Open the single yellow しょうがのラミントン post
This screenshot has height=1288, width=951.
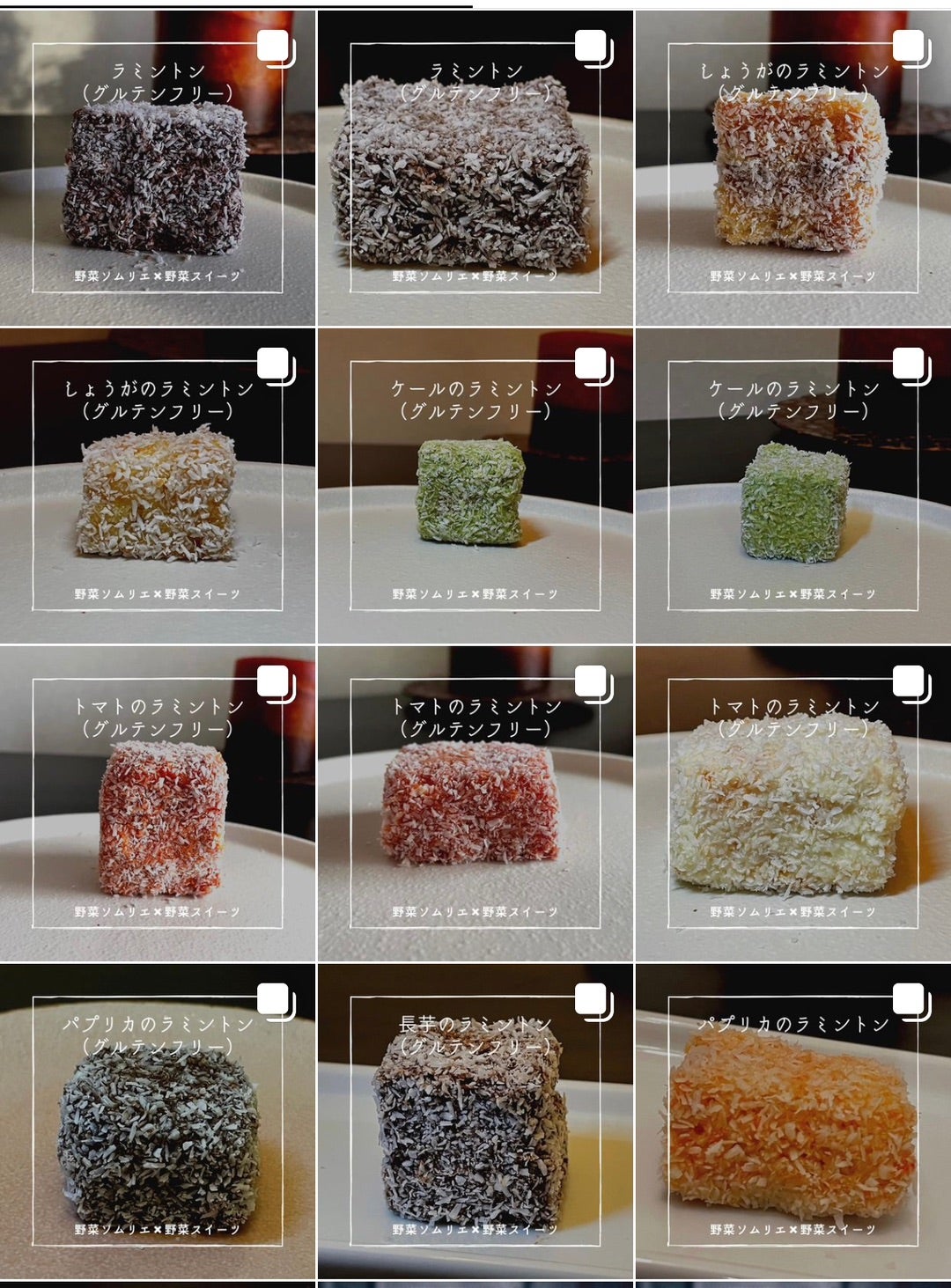tap(158, 487)
